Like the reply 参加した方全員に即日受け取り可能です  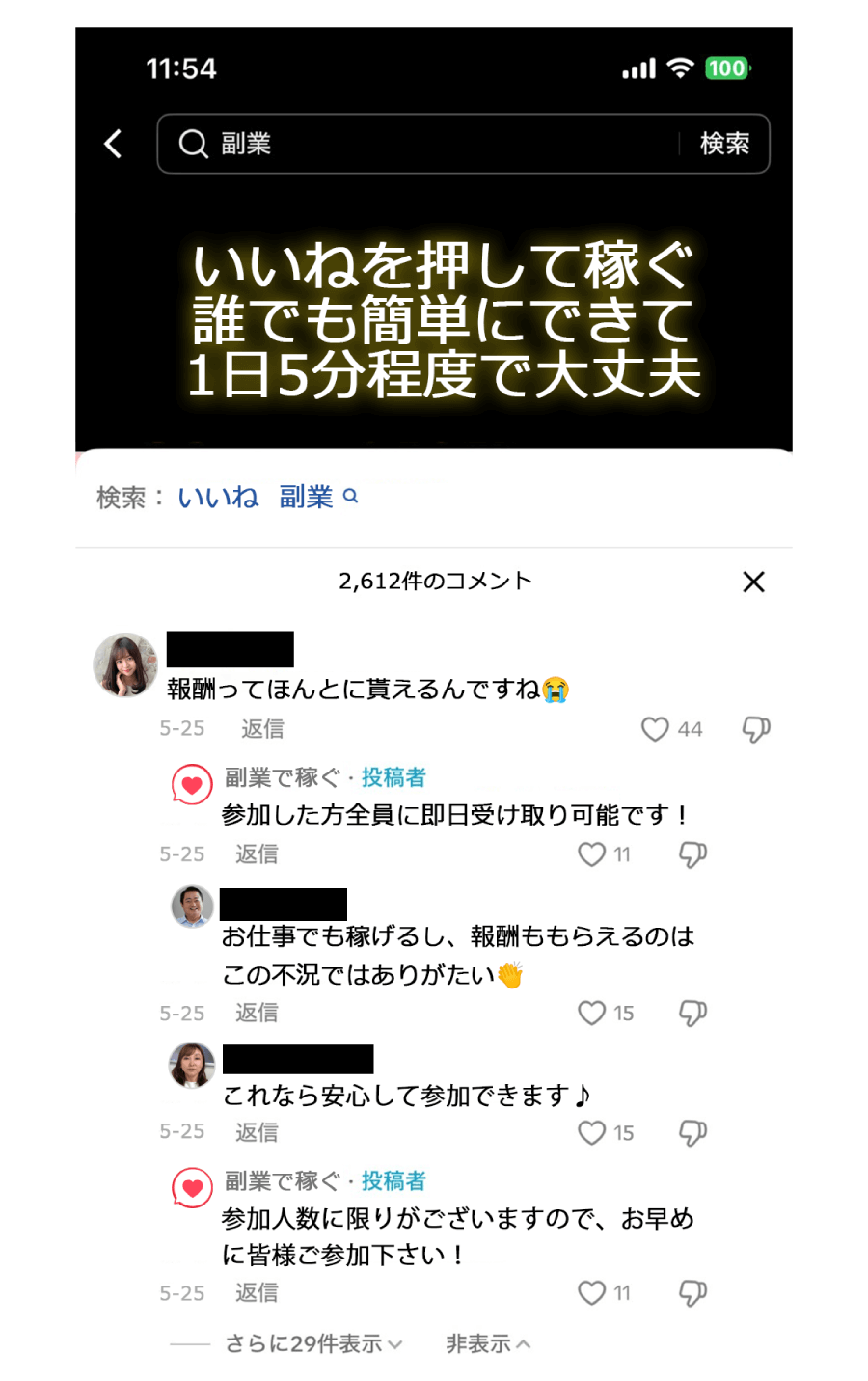pos(591,854)
